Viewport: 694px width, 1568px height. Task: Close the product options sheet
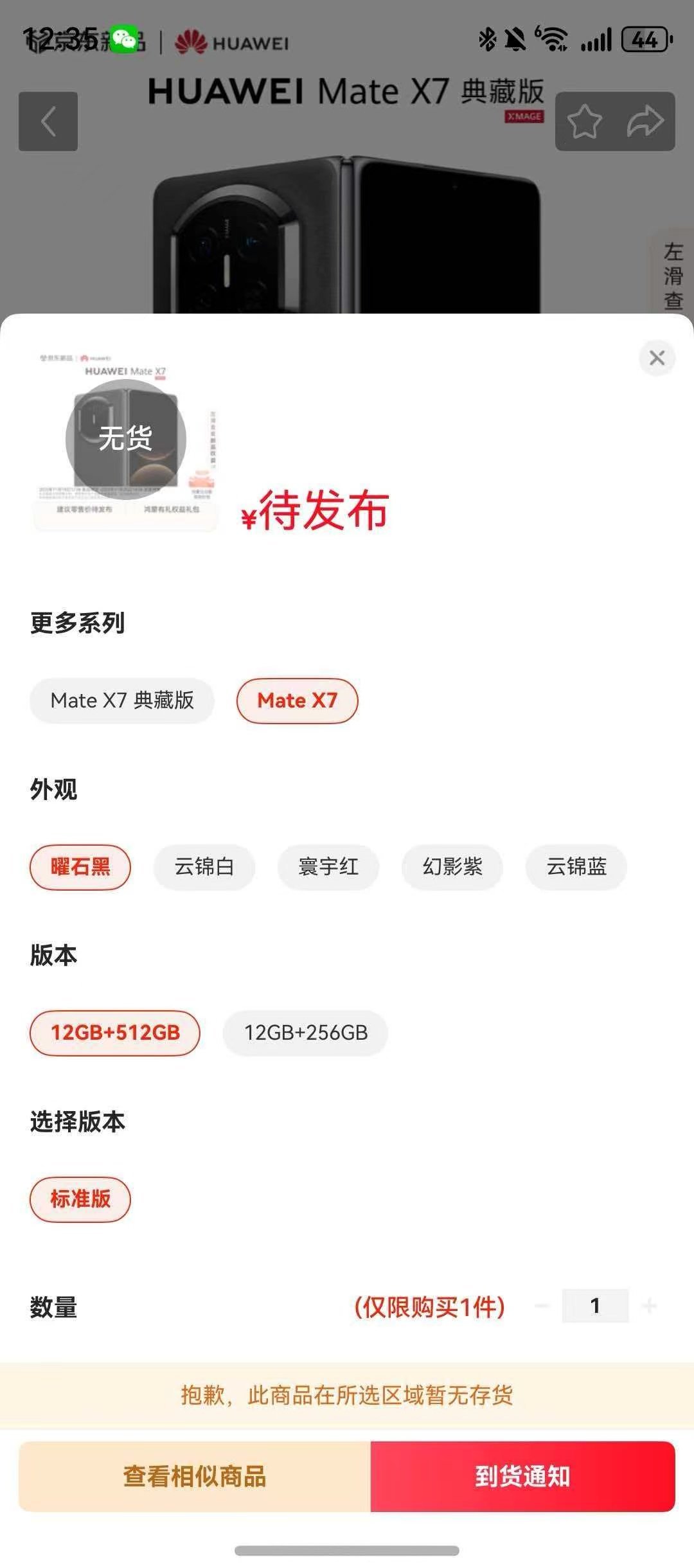coord(657,358)
